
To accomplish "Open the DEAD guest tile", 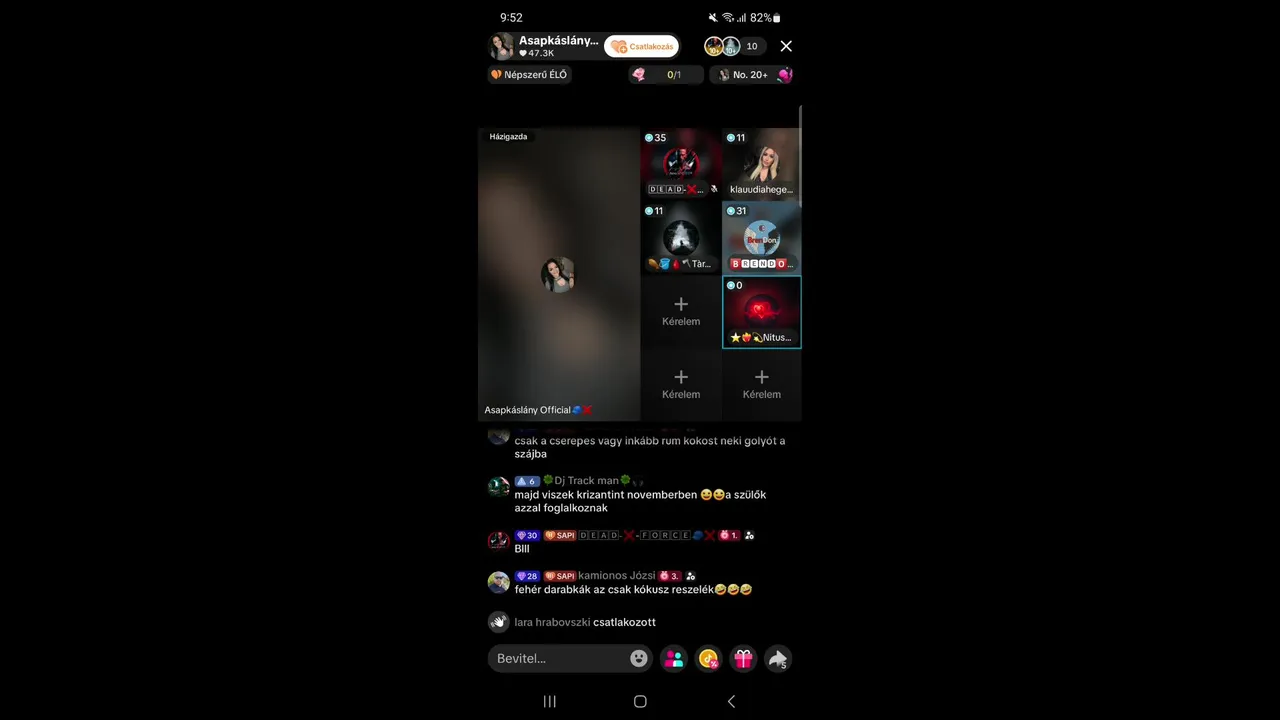I will point(681,164).
